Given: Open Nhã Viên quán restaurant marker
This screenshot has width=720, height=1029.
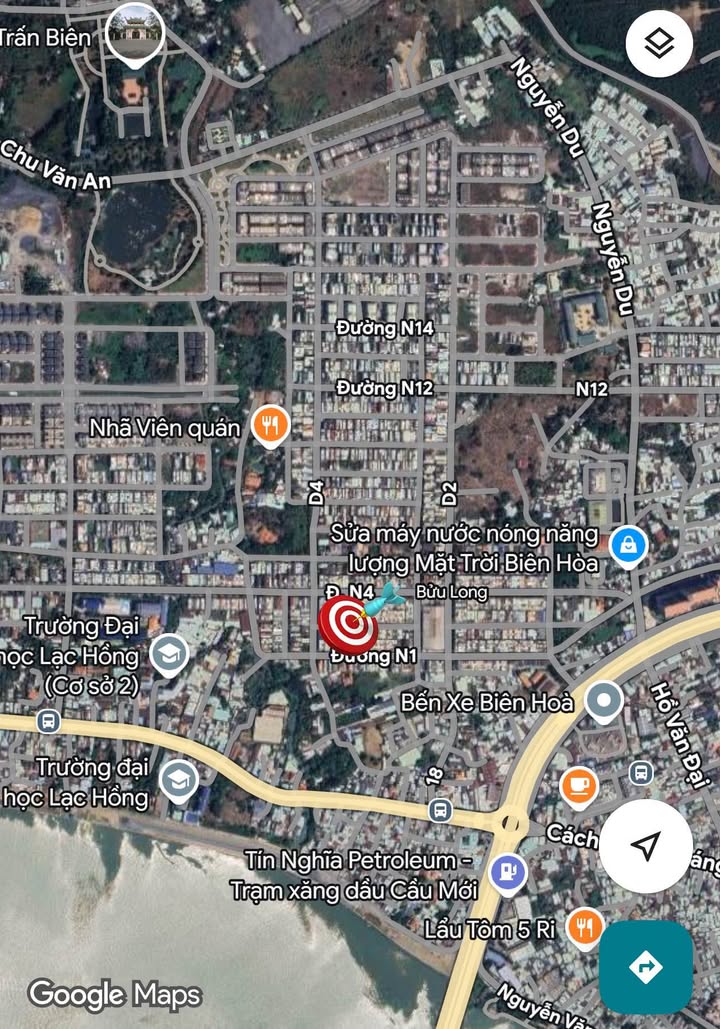Looking at the screenshot, I should click(269, 427).
